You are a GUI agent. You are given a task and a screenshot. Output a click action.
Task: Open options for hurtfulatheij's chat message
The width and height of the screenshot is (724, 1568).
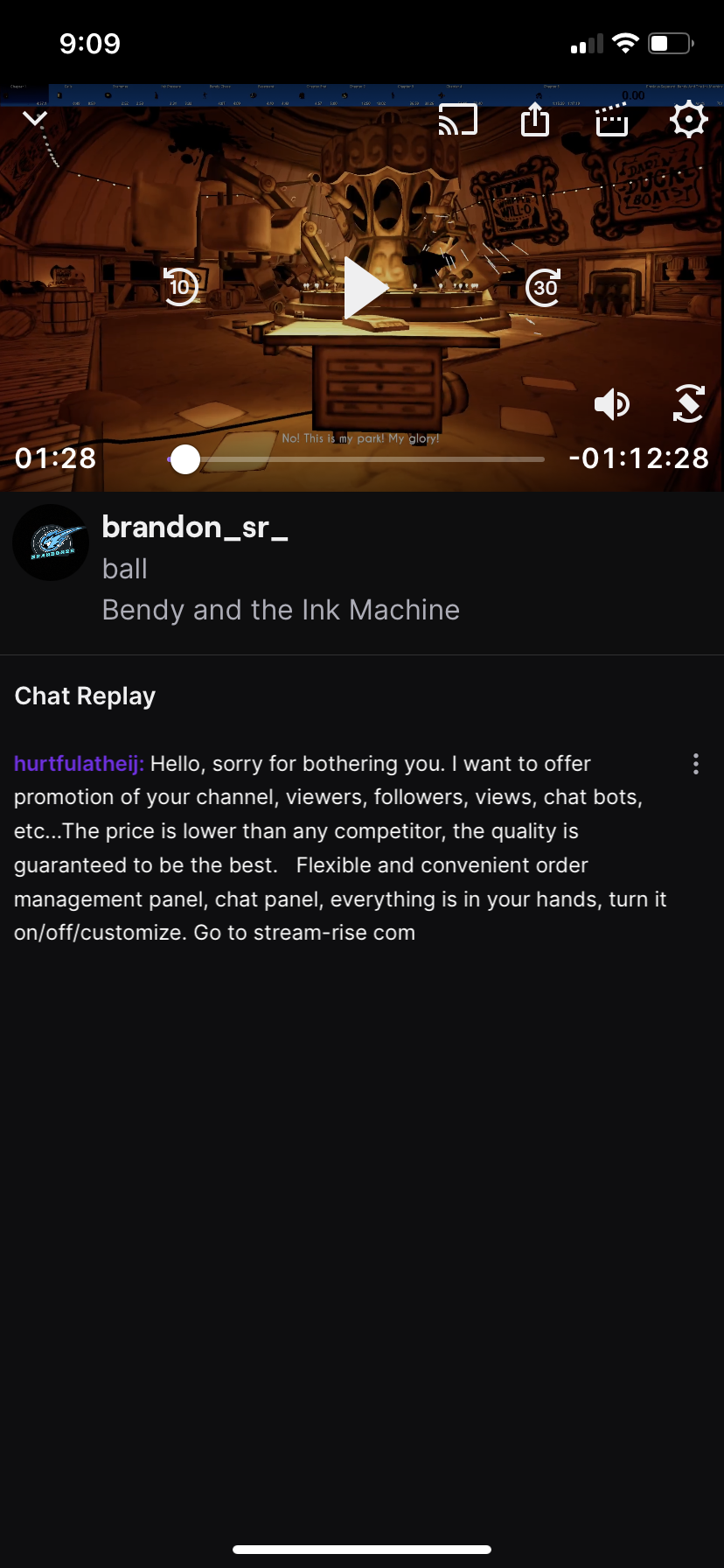695,764
